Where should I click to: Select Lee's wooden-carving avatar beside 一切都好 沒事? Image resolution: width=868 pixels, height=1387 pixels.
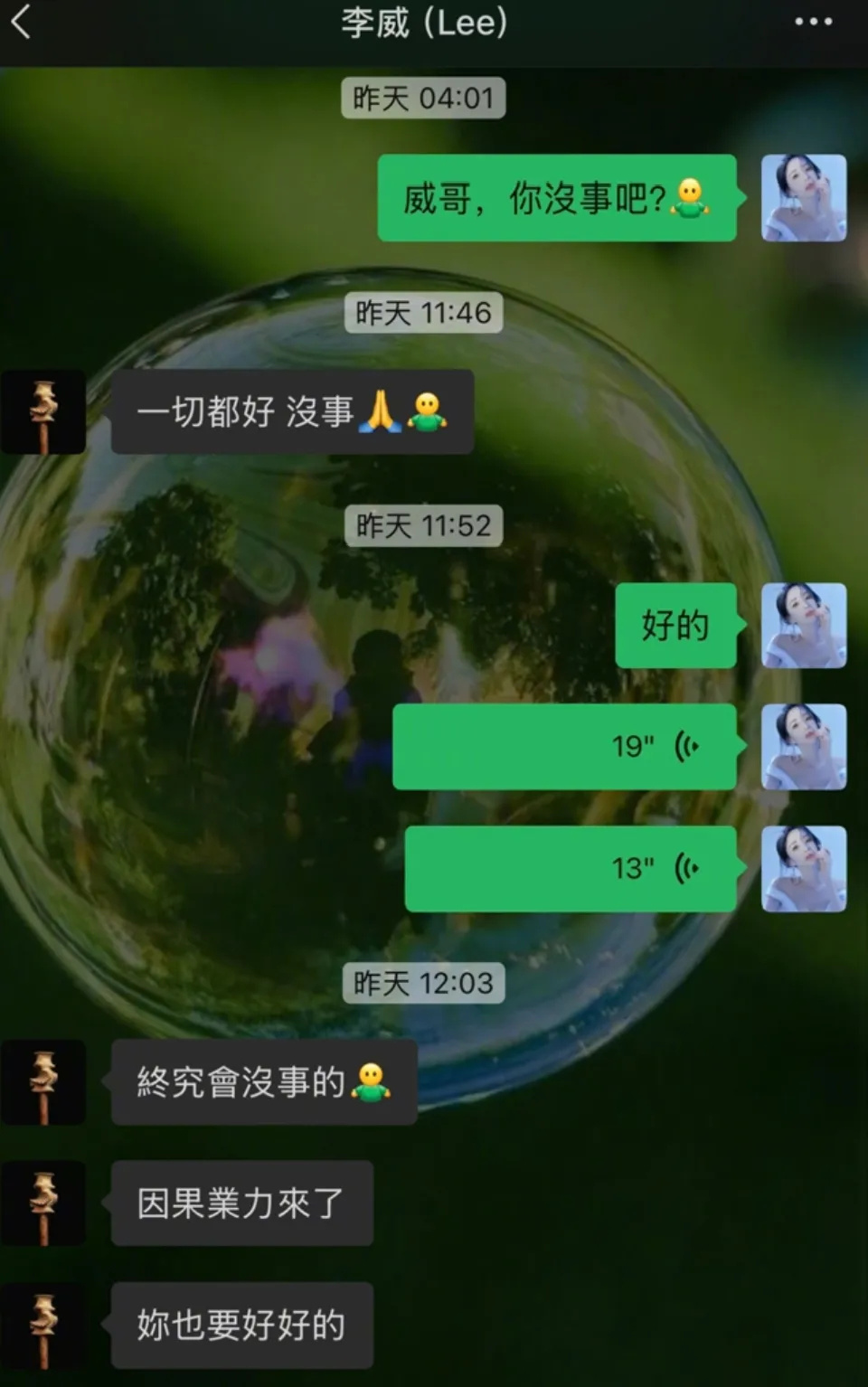point(44,411)
